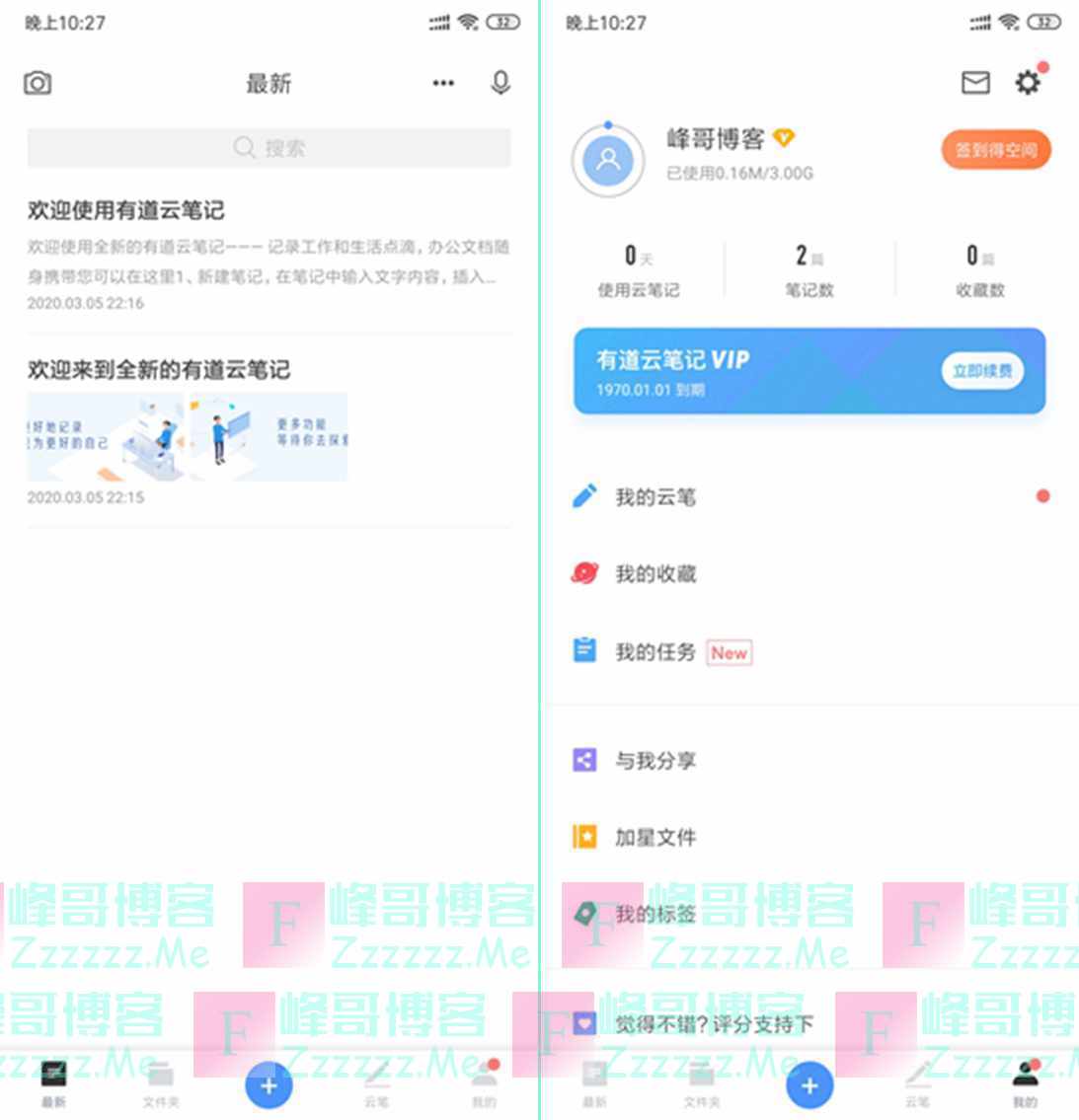Open 我的任务 row marked New
Screen dimensions: 1079x1120
655,652
